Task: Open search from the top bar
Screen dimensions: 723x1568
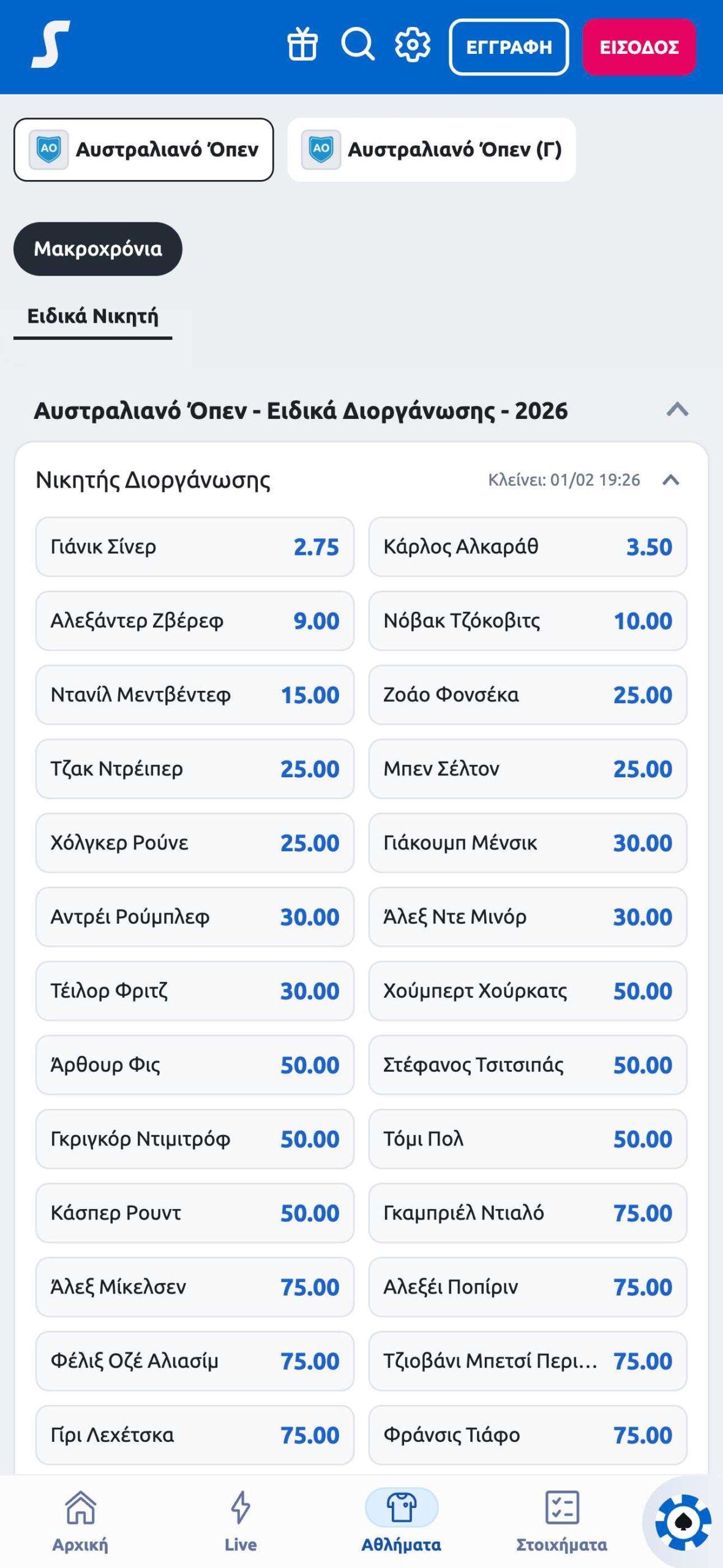Action: 358,45
